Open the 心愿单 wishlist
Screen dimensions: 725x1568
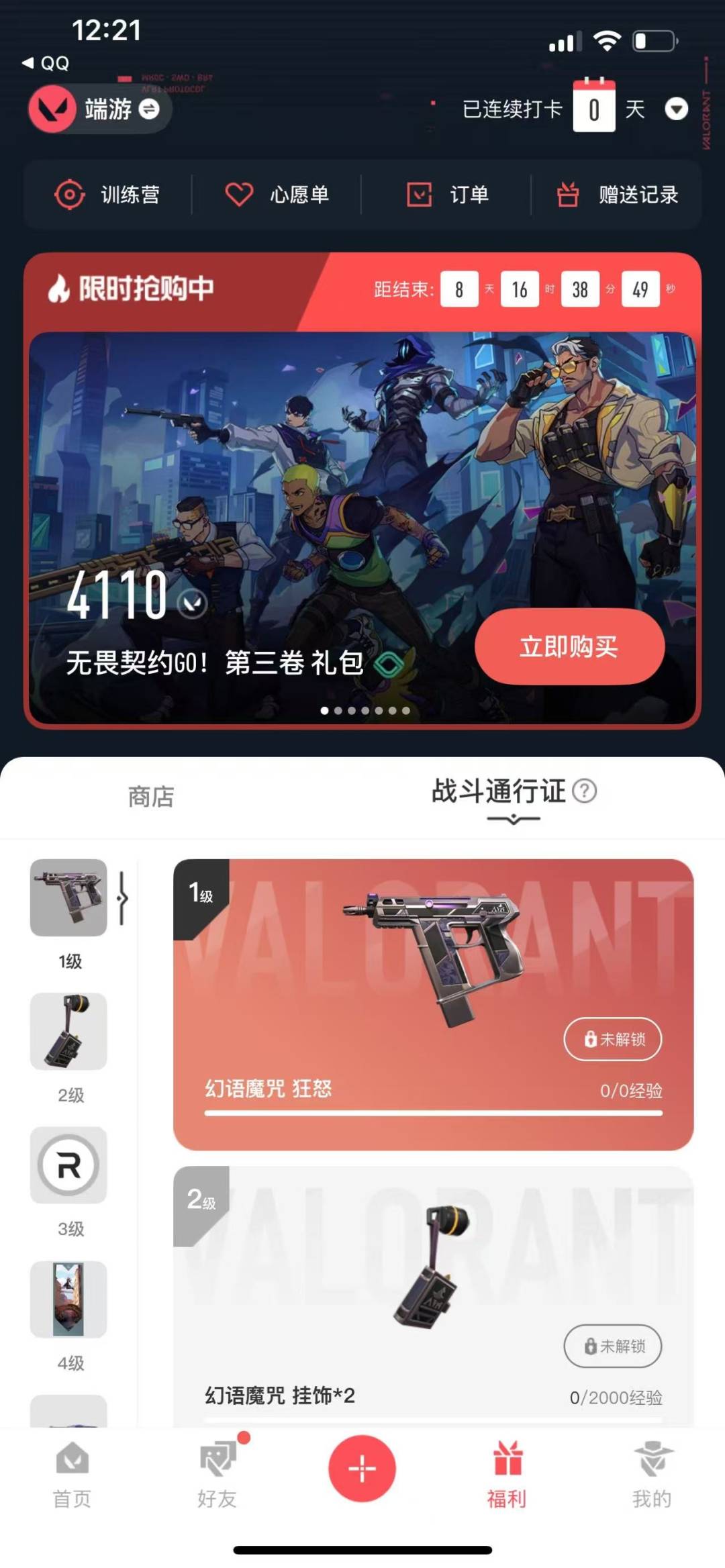click(277, 195)
